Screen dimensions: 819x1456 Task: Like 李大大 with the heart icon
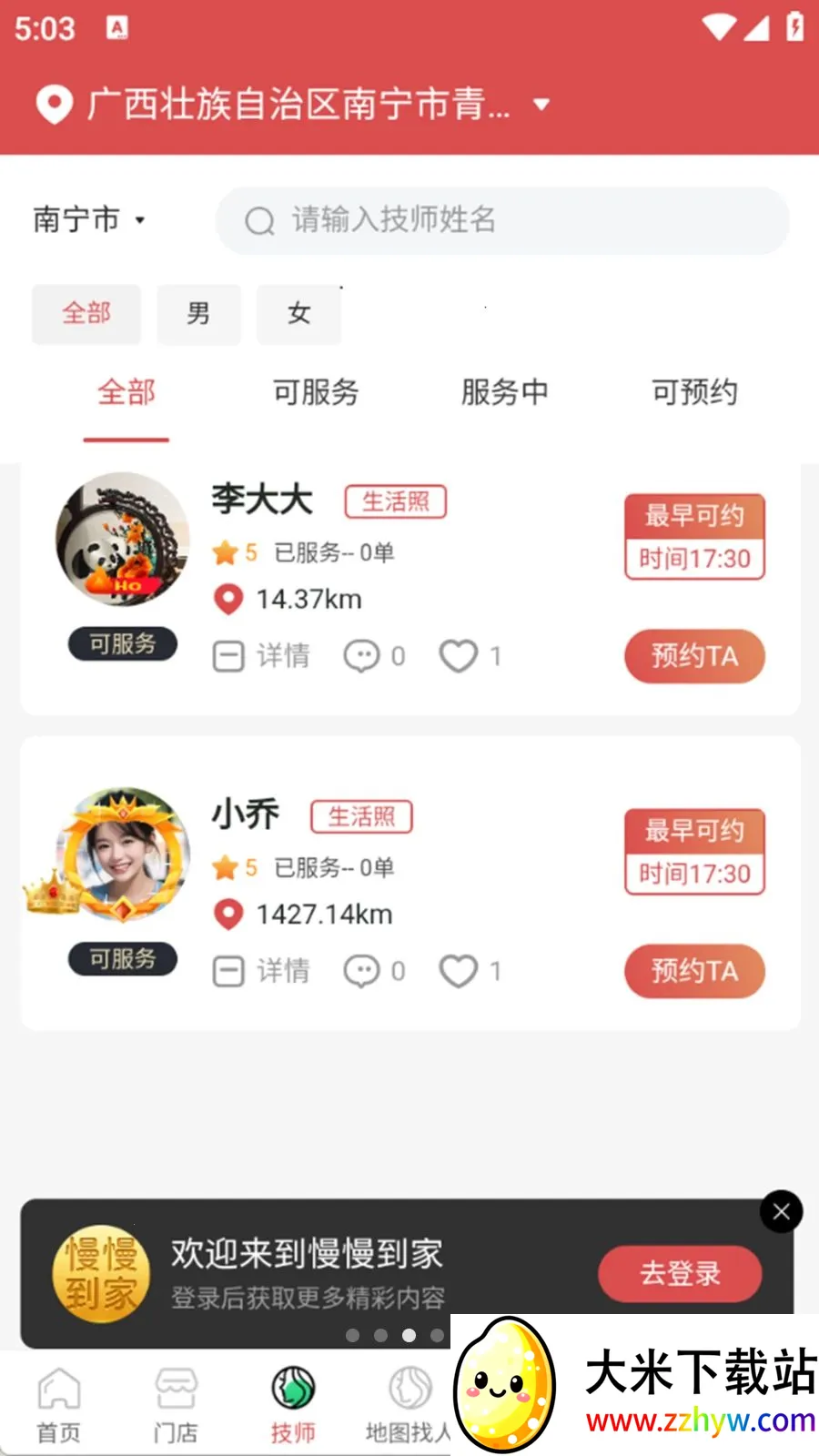[459, 656]
